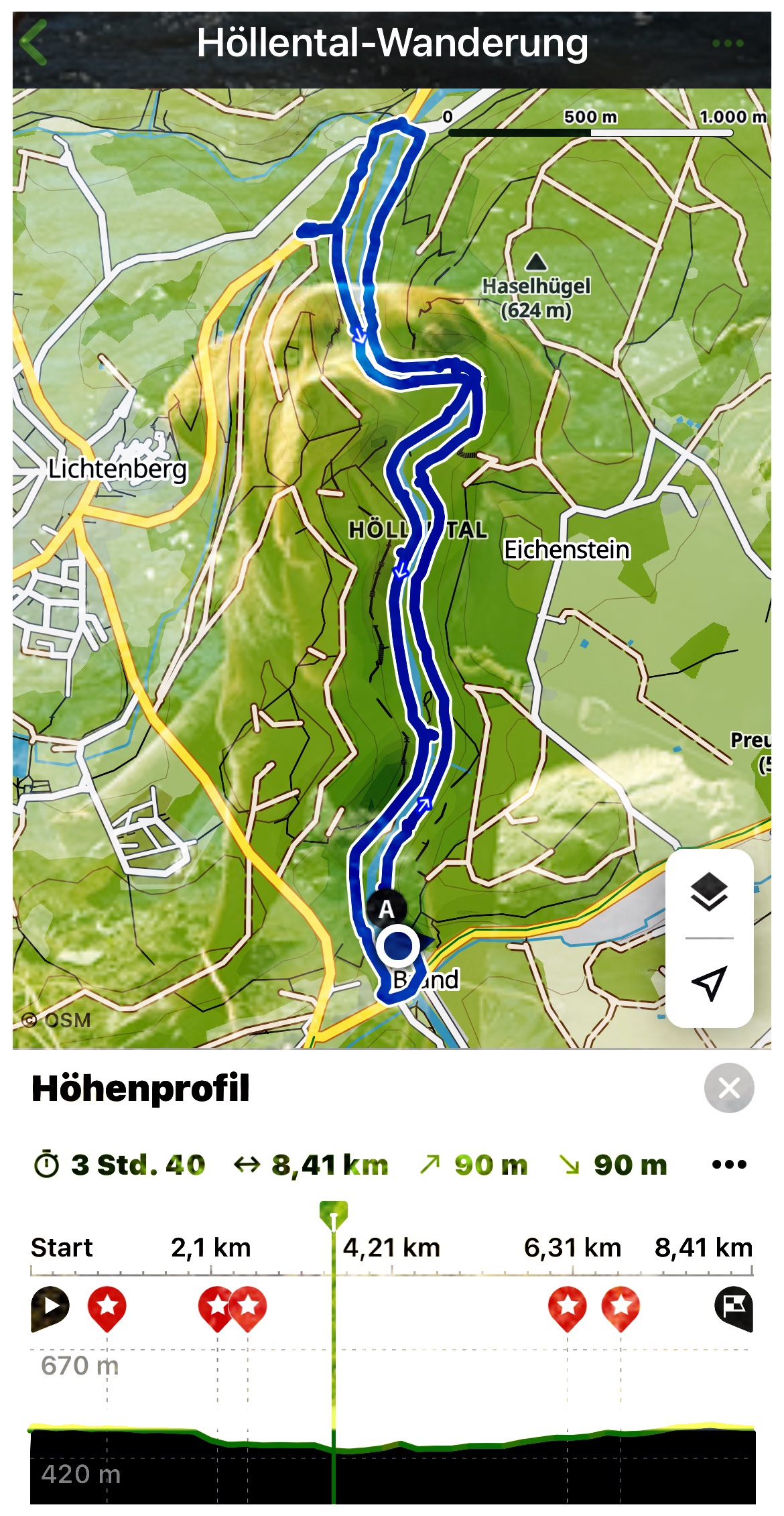
Task: Select the highlight pin closest to the finish flag
Action: [620, 1307]
